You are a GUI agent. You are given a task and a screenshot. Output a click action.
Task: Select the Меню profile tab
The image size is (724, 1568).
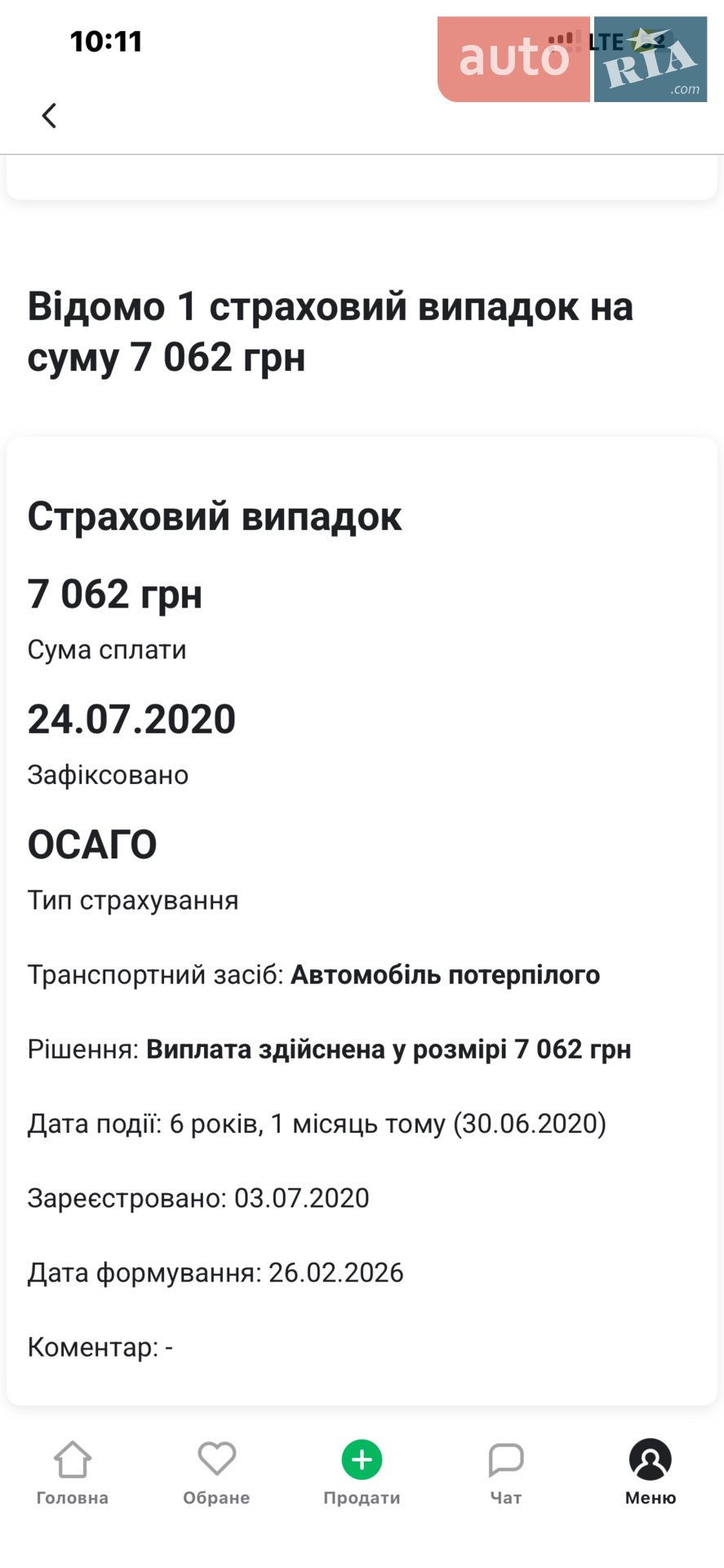click(651, 1473)
